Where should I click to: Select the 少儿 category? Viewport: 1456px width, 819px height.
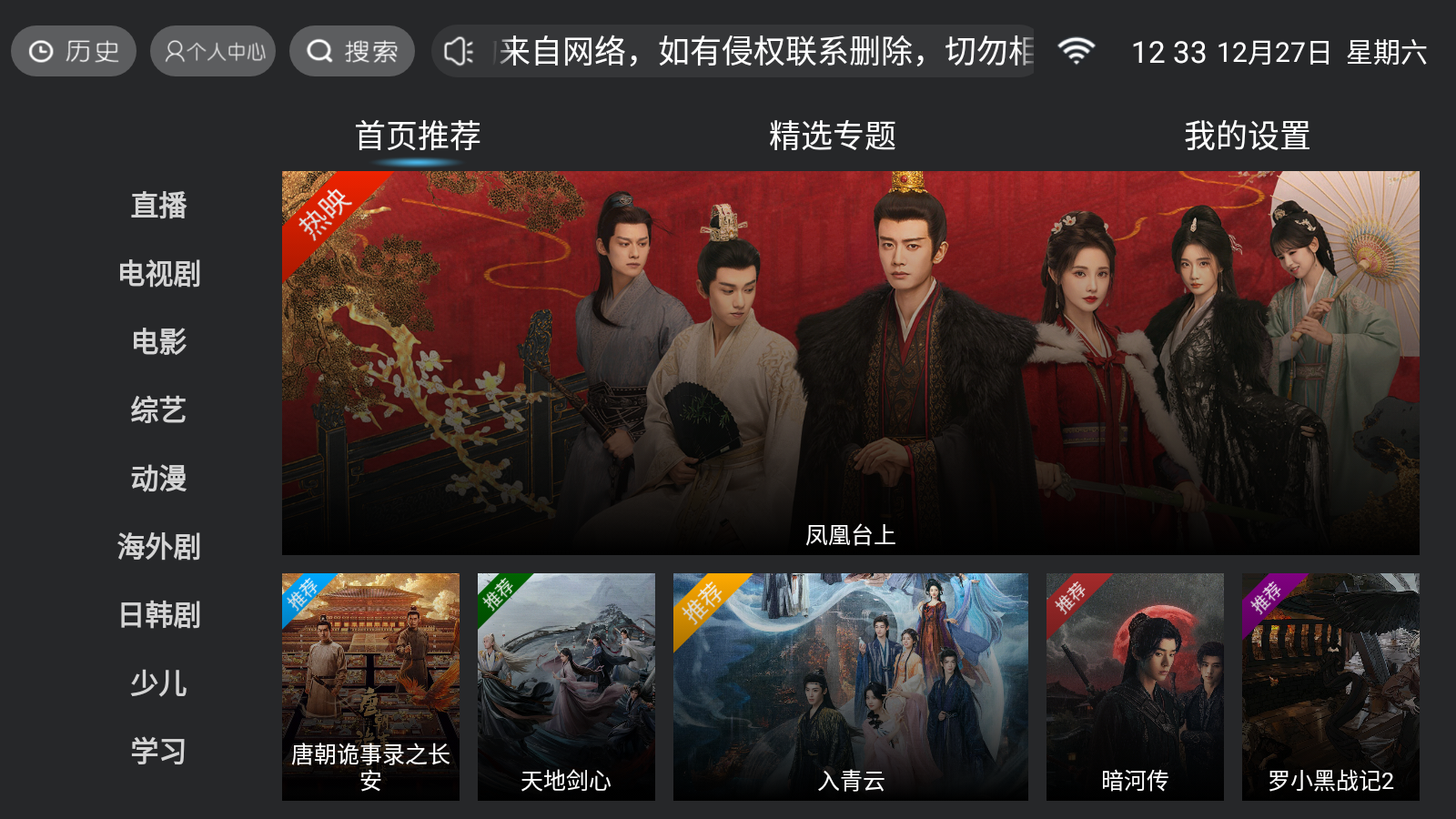tap(158, 683)
